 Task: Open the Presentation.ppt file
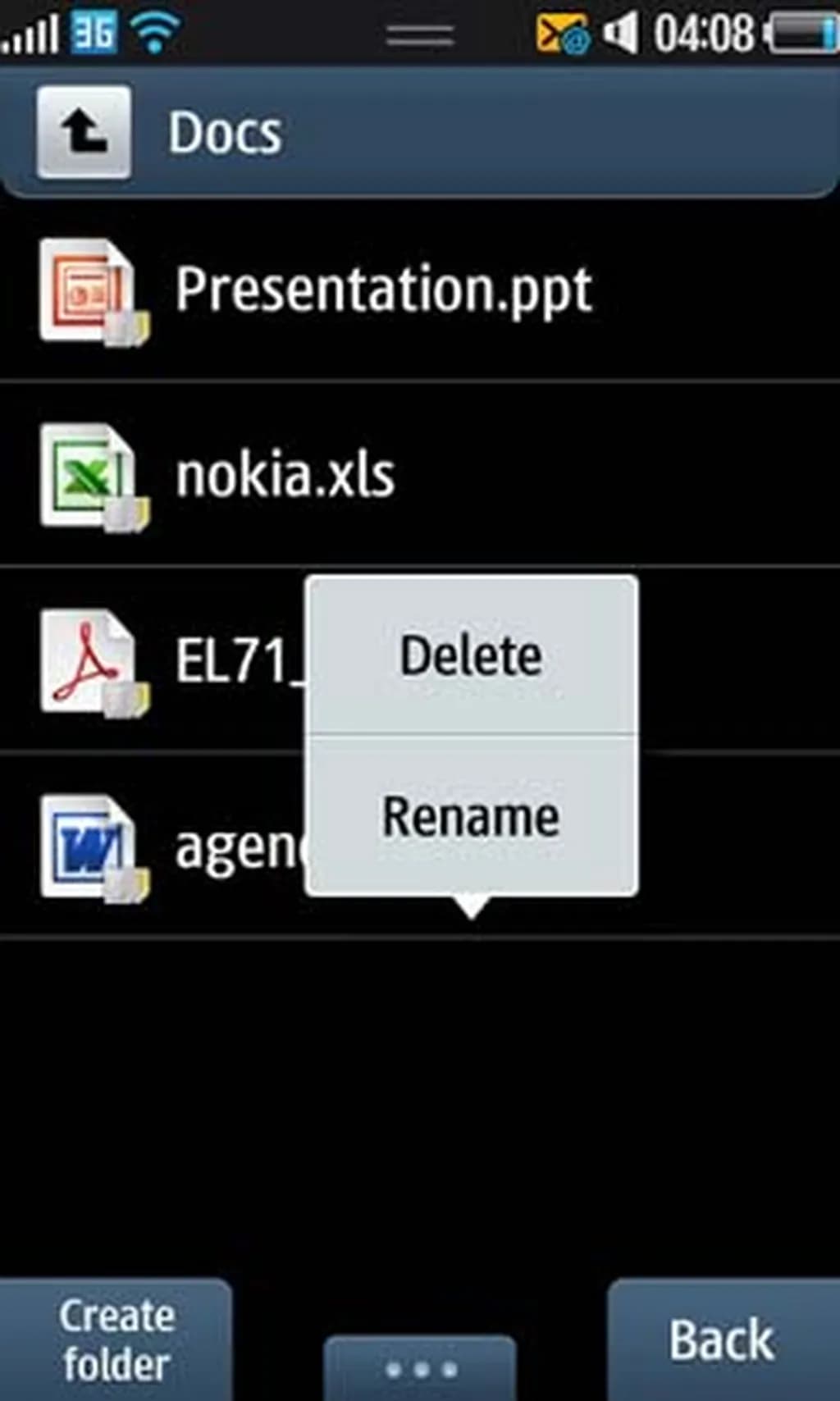click(x=382, y=291)
